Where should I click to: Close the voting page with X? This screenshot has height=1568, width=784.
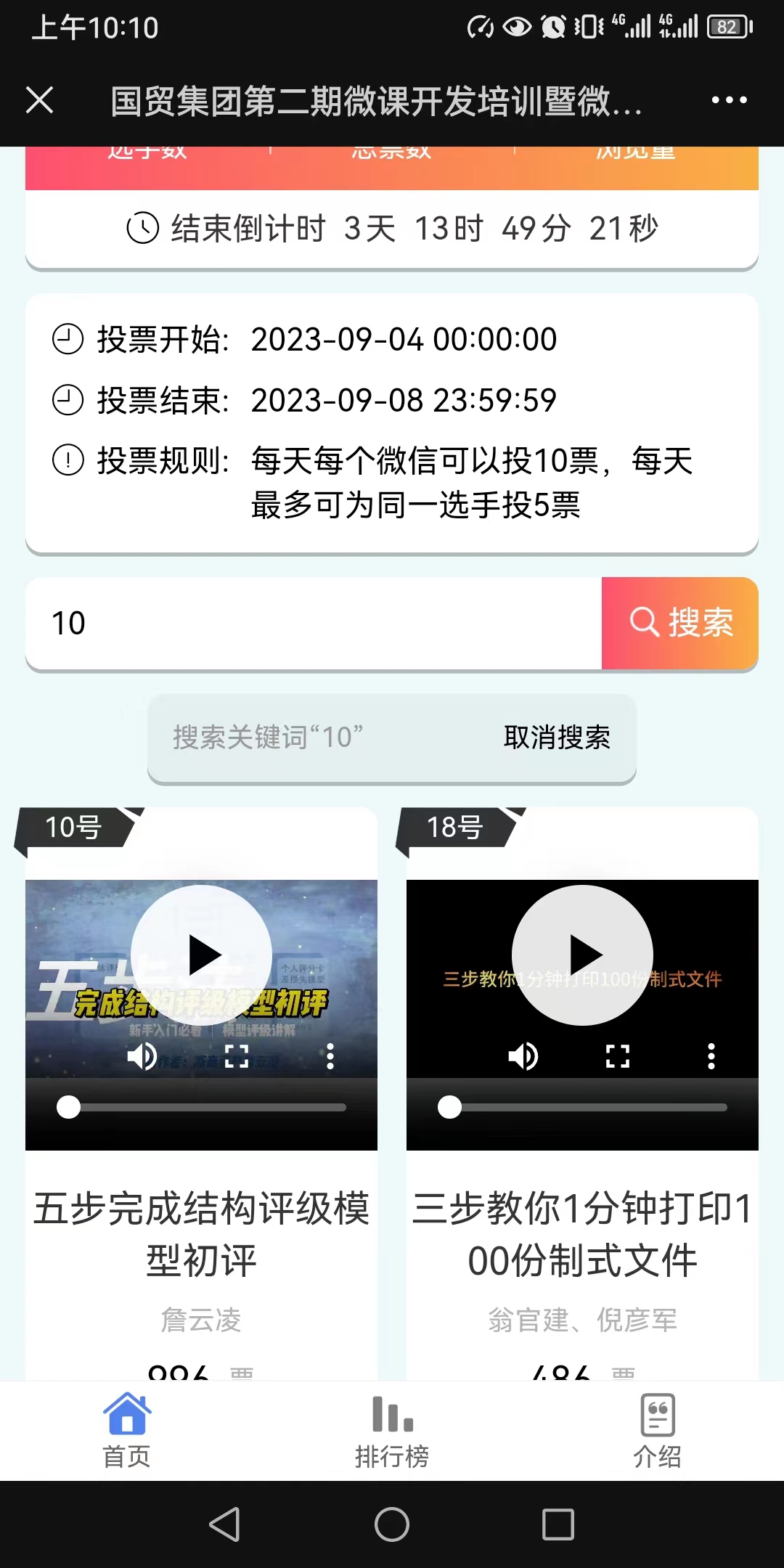(x=40, y=100)
